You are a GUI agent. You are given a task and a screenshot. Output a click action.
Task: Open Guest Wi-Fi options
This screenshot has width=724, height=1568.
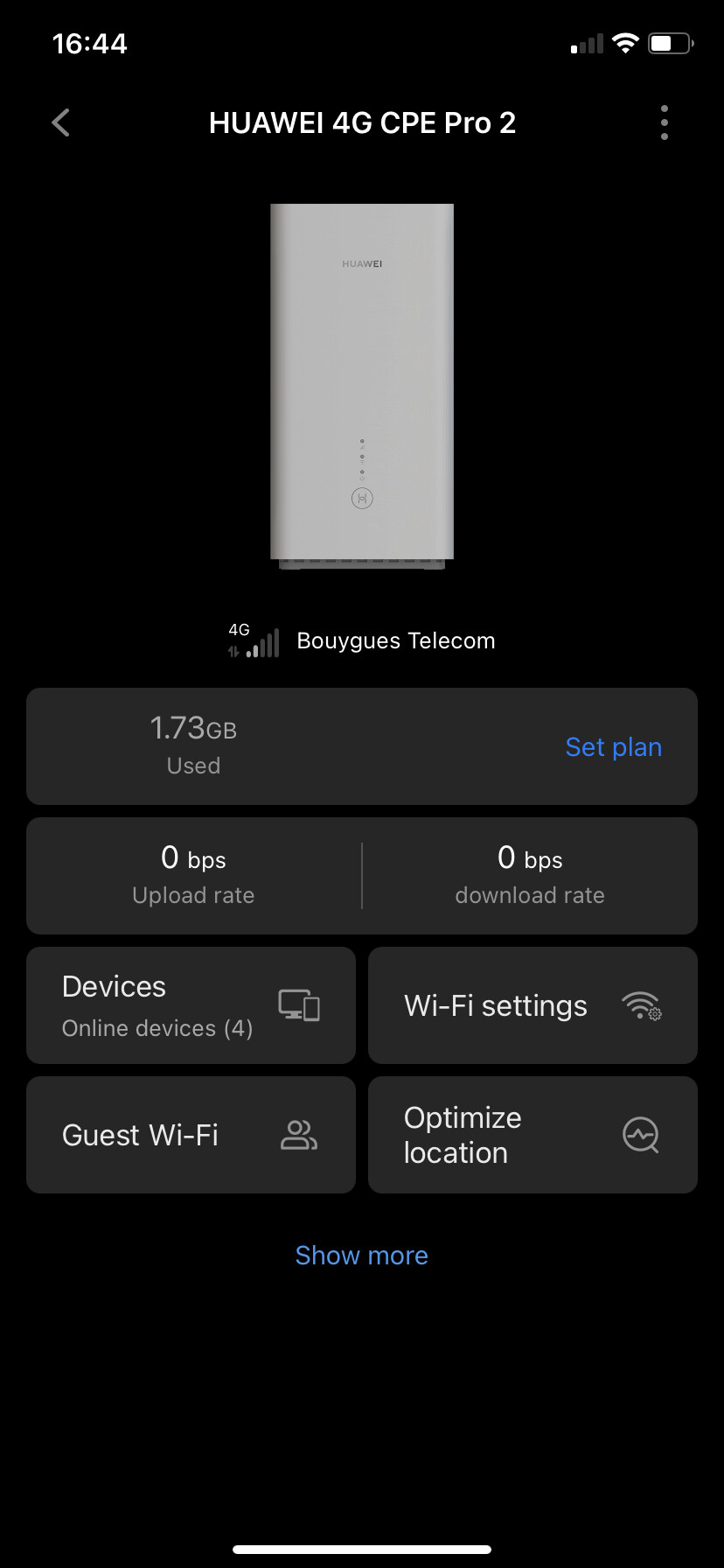tap(191, 1135)
